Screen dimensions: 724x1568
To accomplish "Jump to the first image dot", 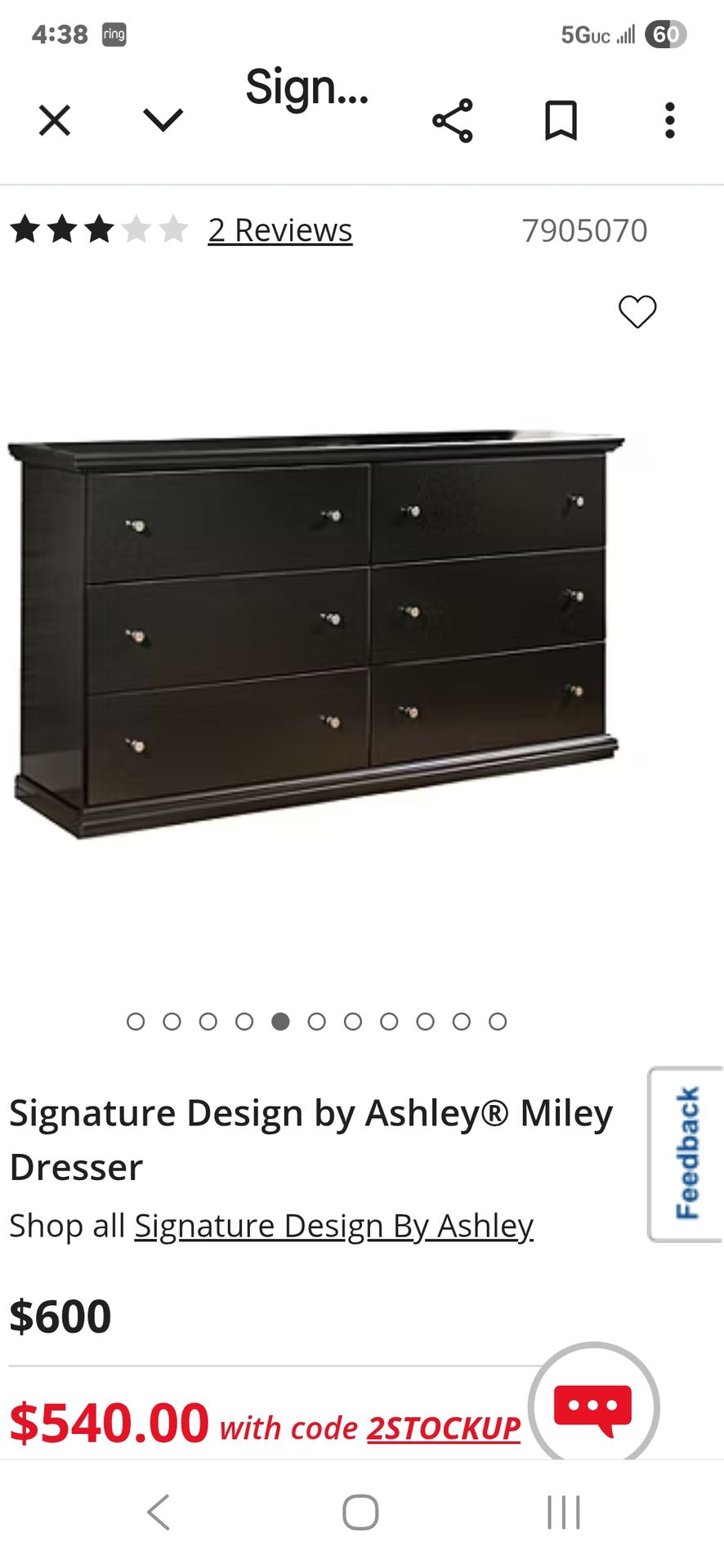I will [136, 1022].
